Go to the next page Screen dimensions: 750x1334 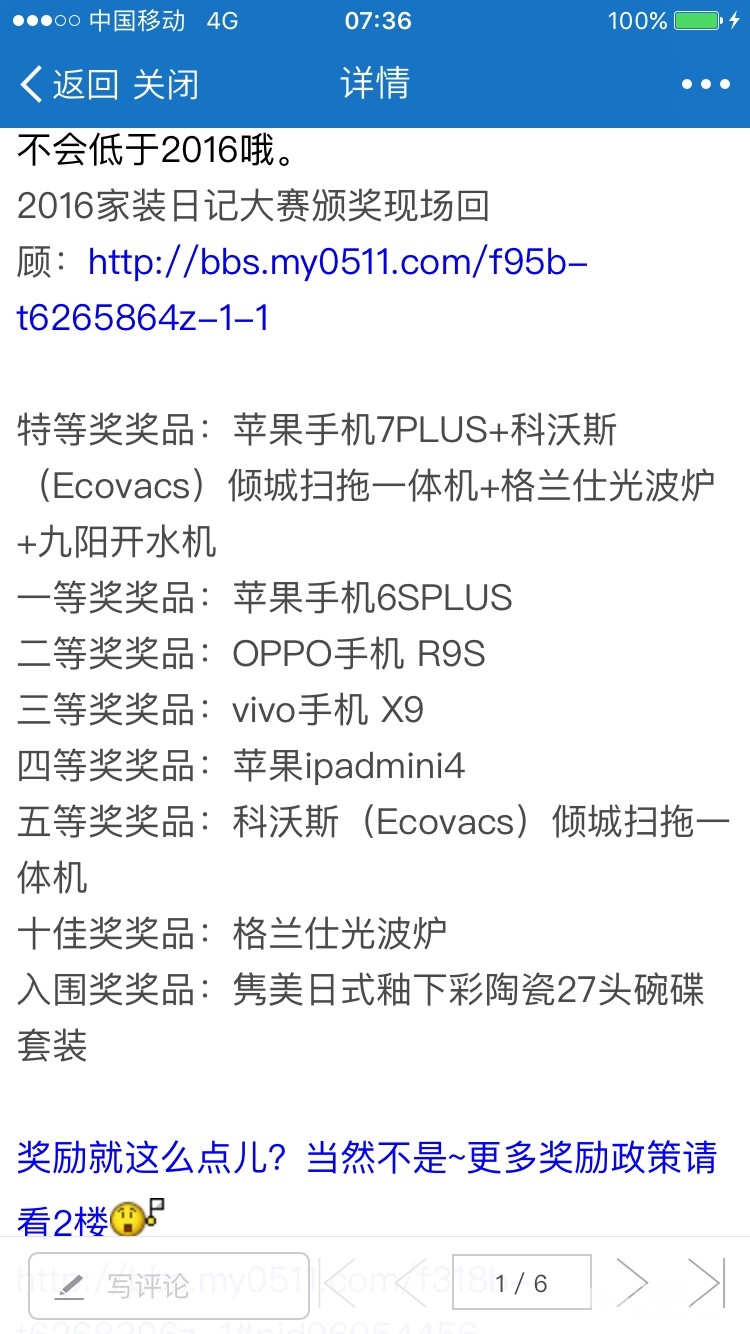pos(632,1283)
